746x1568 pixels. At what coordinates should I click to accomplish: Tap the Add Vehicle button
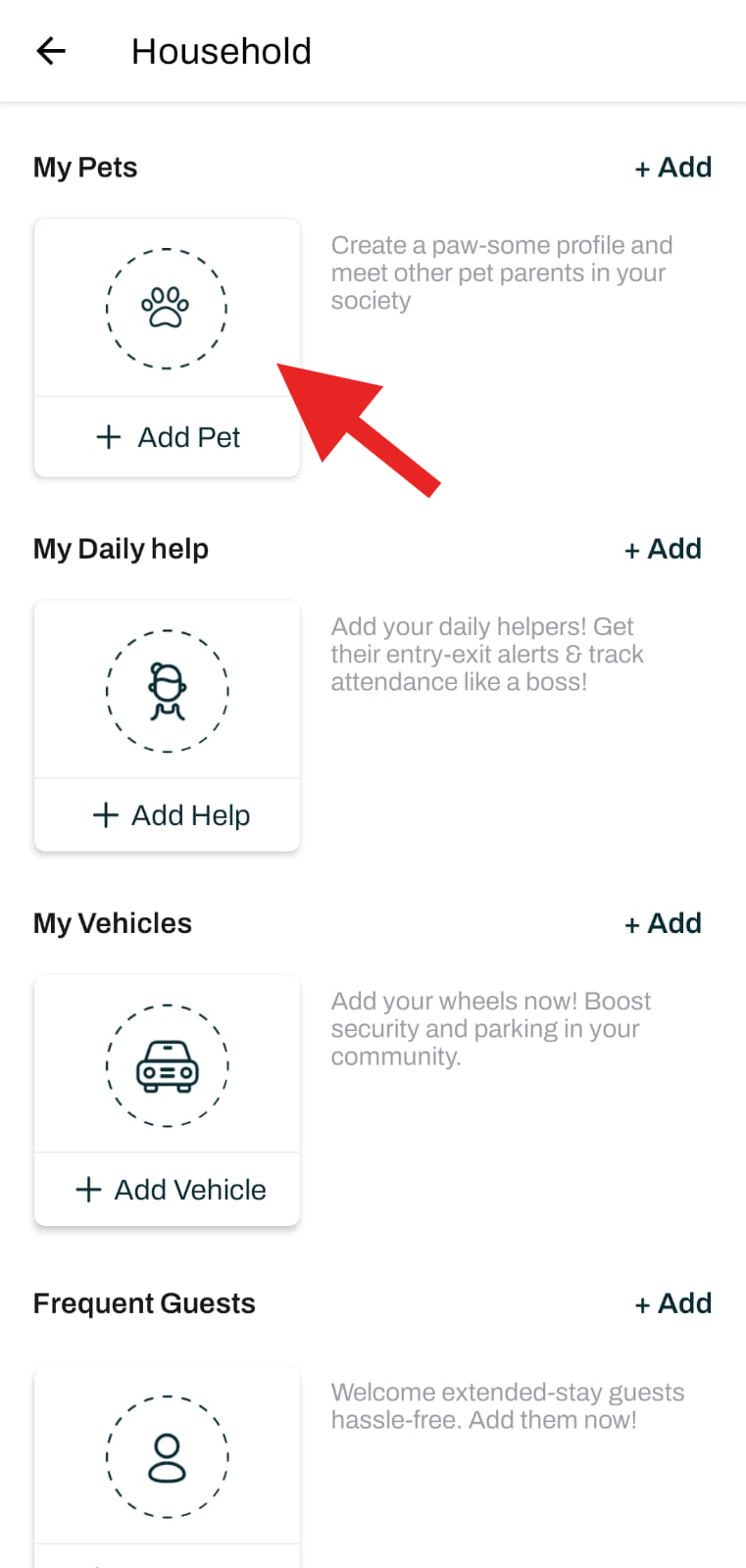pyautogui.click(x=167, y=1190)
